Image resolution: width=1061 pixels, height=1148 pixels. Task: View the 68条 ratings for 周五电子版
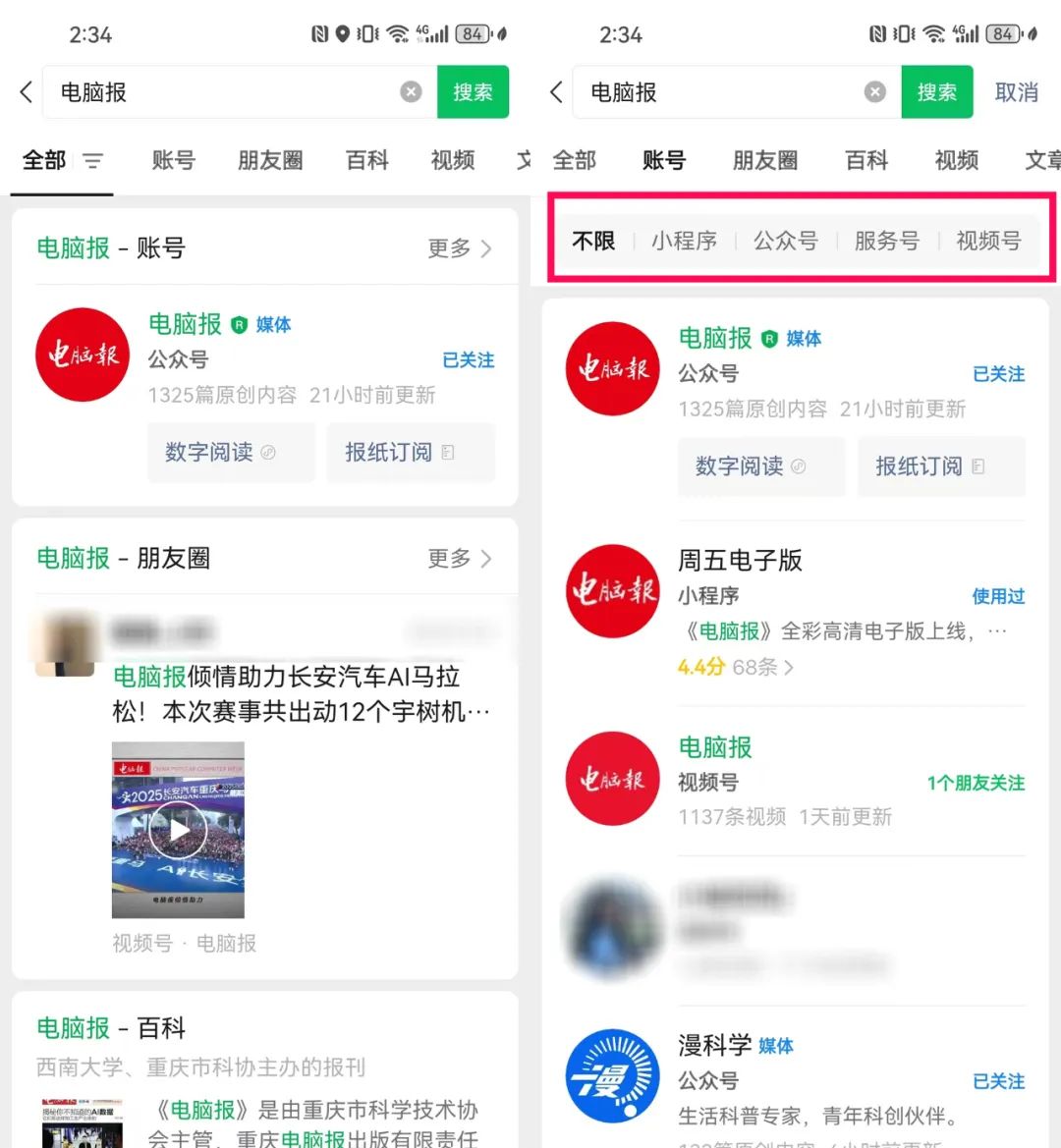pos(762,668)
